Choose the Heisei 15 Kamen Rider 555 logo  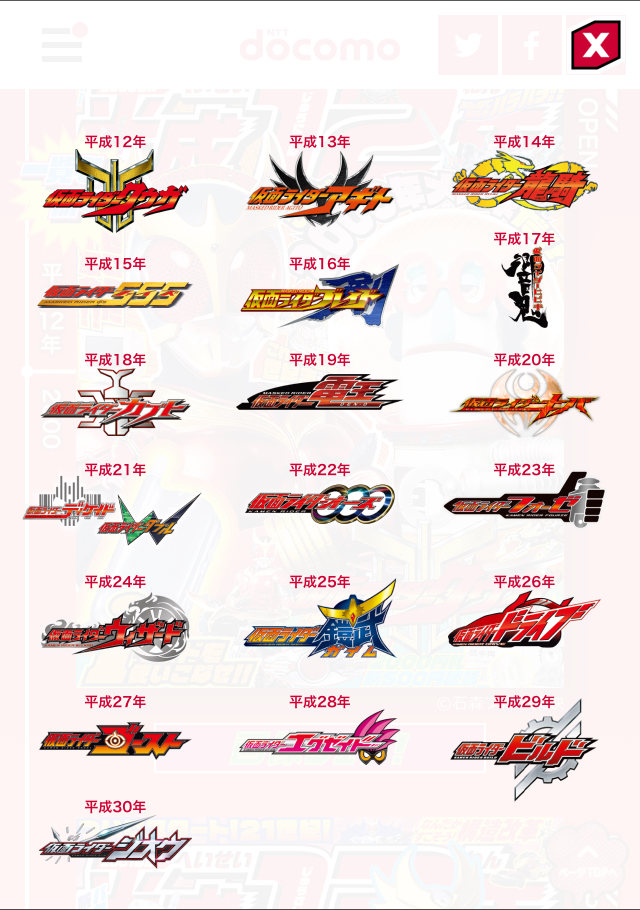point(114,294)
